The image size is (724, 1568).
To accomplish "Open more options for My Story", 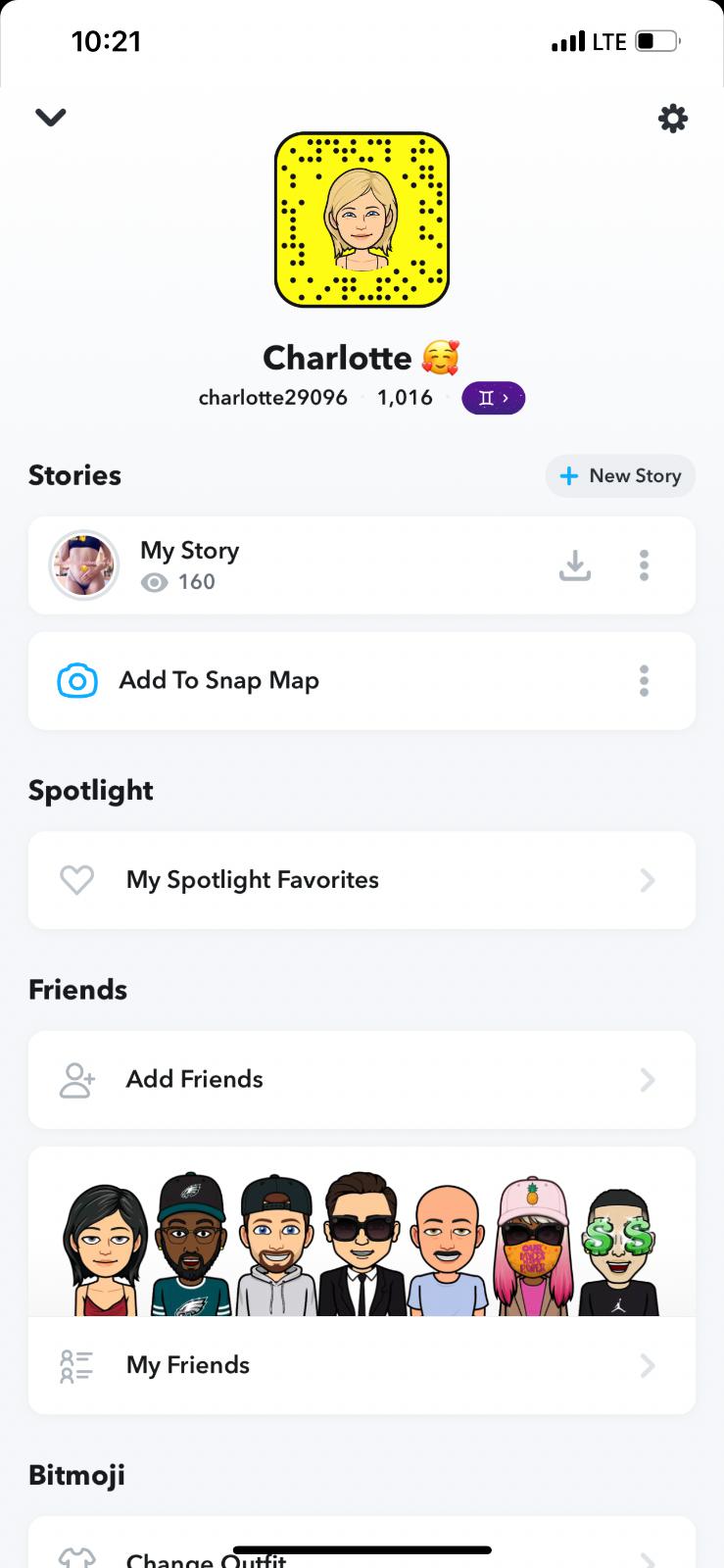I will tap(644, 564).
